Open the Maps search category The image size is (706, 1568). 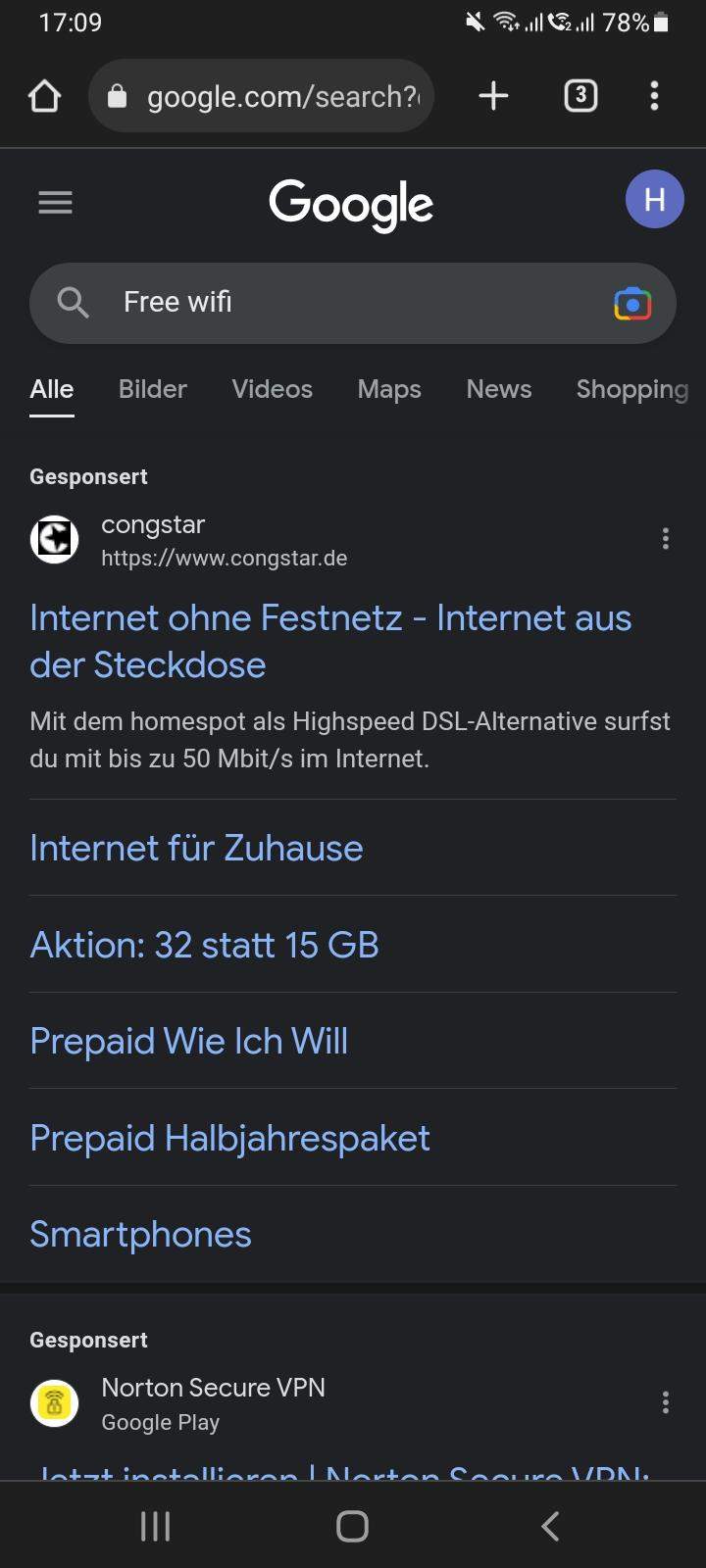388,389
